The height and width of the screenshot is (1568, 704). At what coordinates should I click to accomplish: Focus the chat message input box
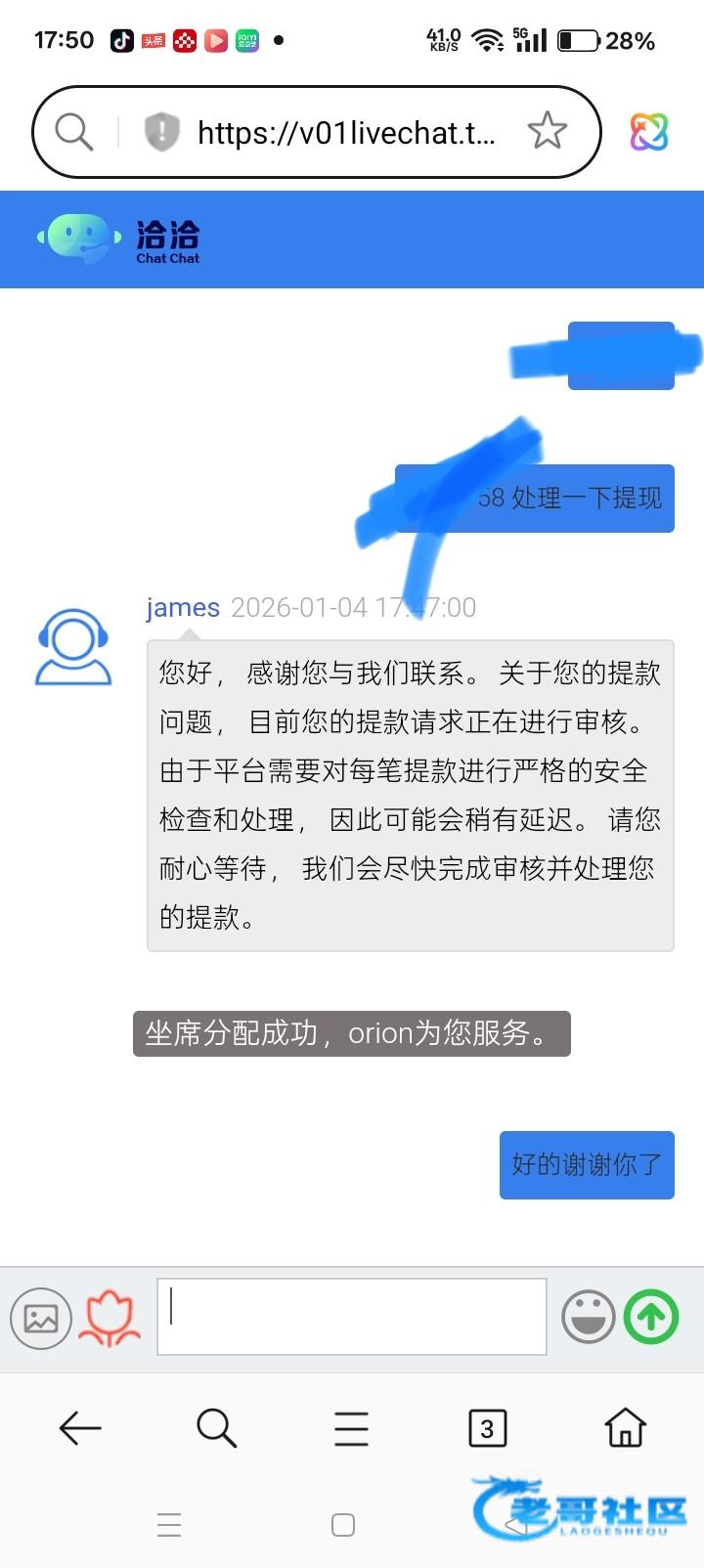(x=351, y=1316)
